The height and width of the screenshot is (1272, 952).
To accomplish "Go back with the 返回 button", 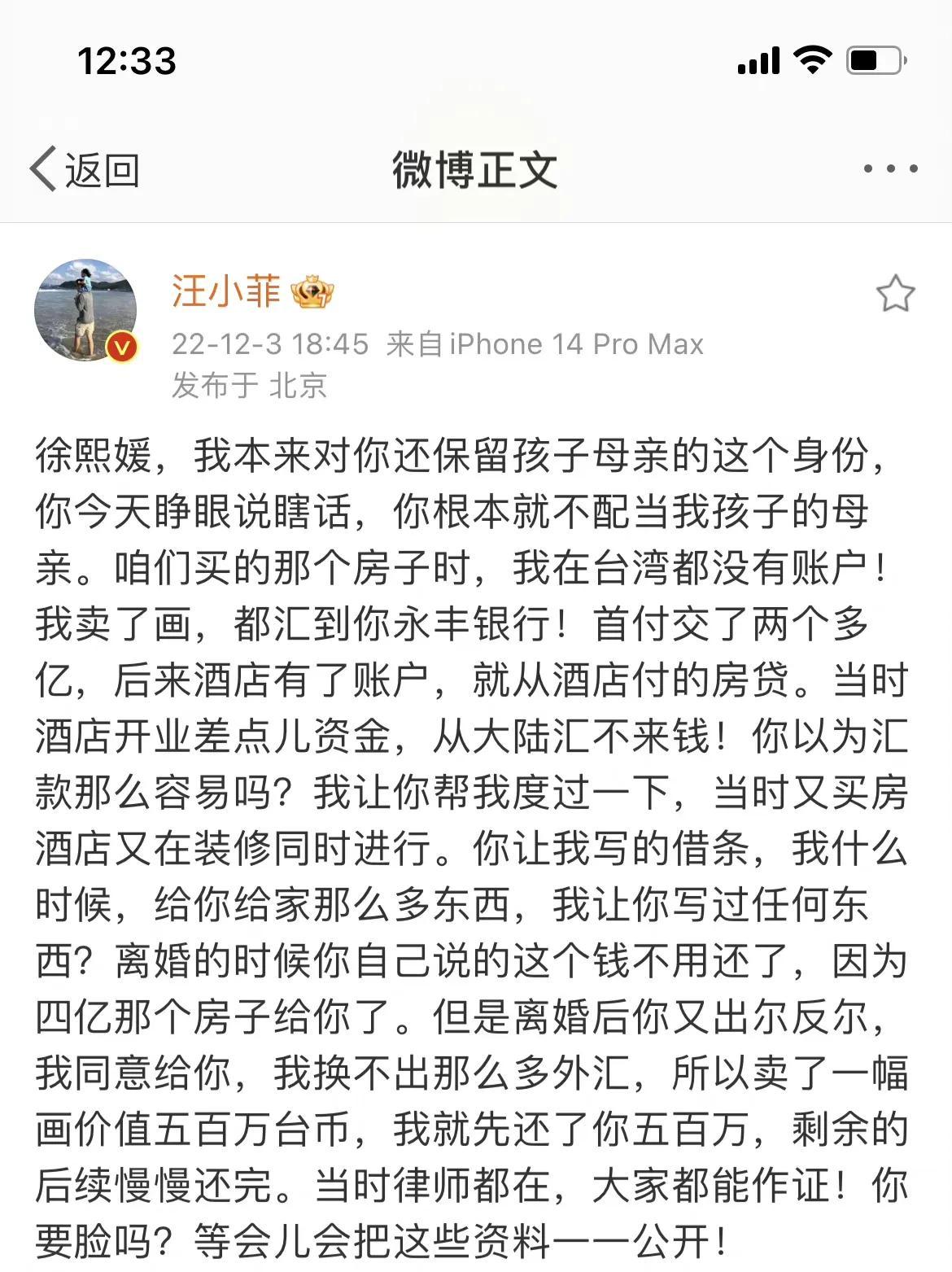I will pos(85,170).
